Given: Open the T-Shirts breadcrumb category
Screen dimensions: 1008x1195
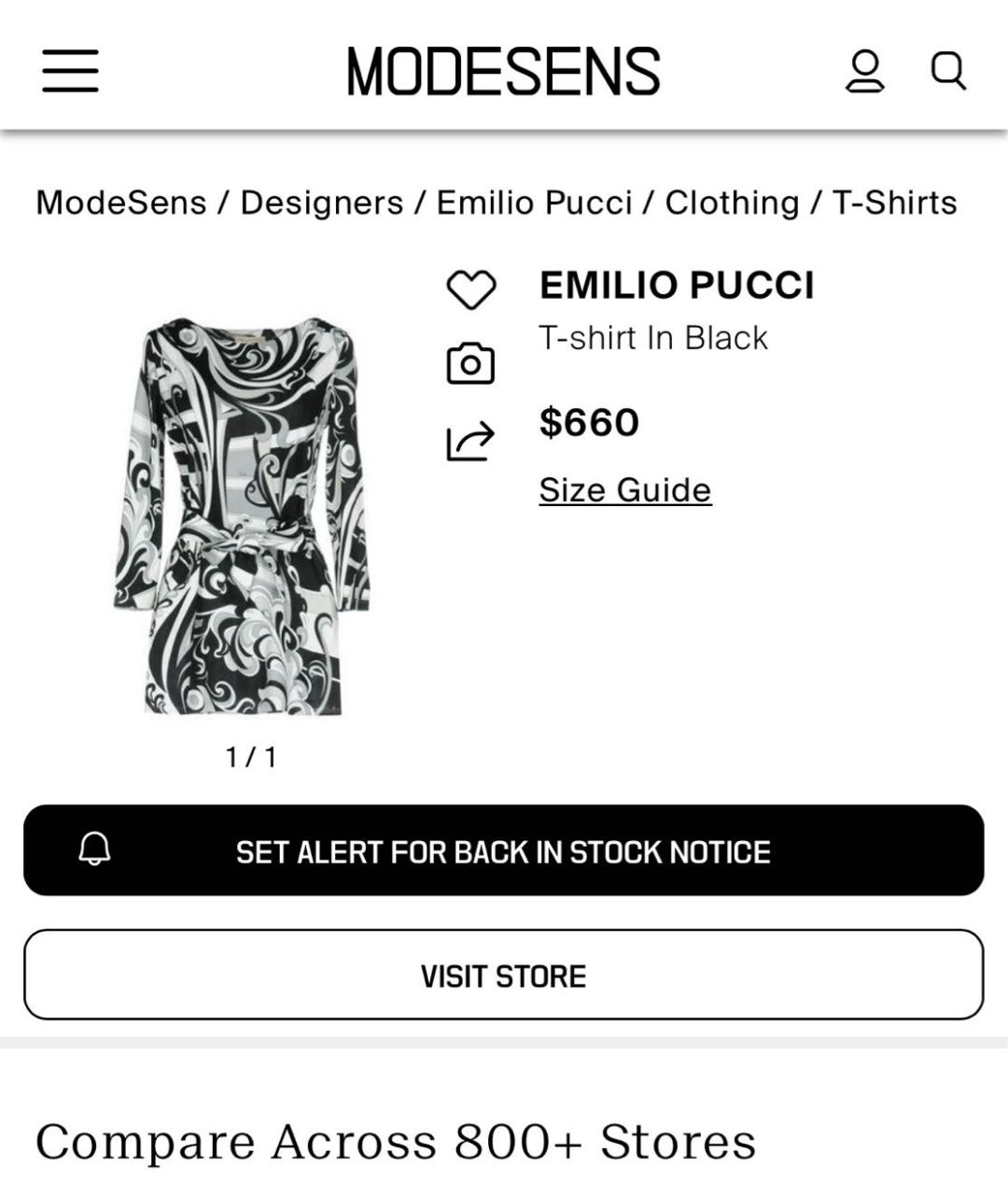Looking at the screenshot, I should coord(893,201).
